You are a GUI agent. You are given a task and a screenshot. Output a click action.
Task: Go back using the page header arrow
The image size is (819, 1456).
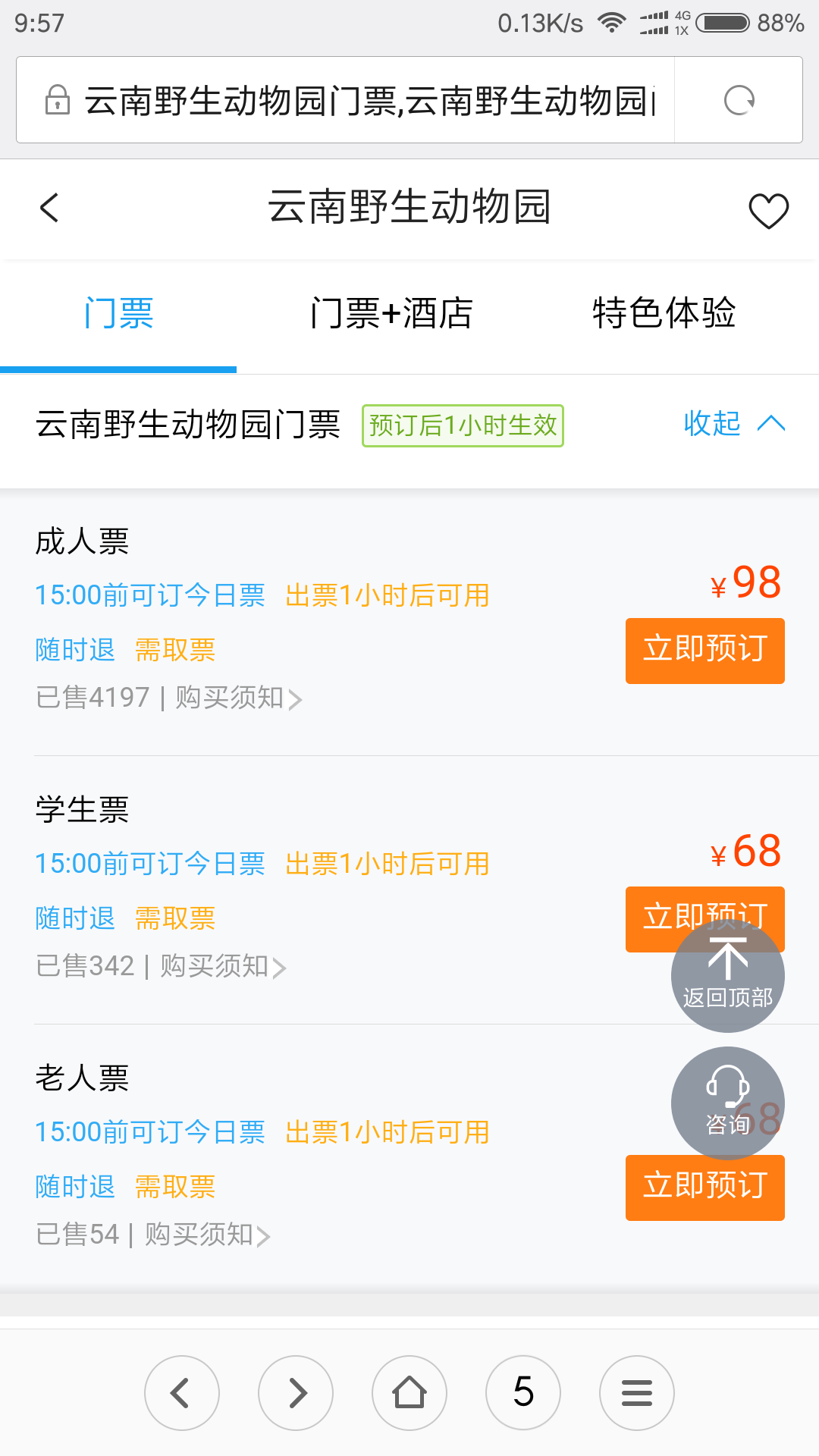click(49, 208)
